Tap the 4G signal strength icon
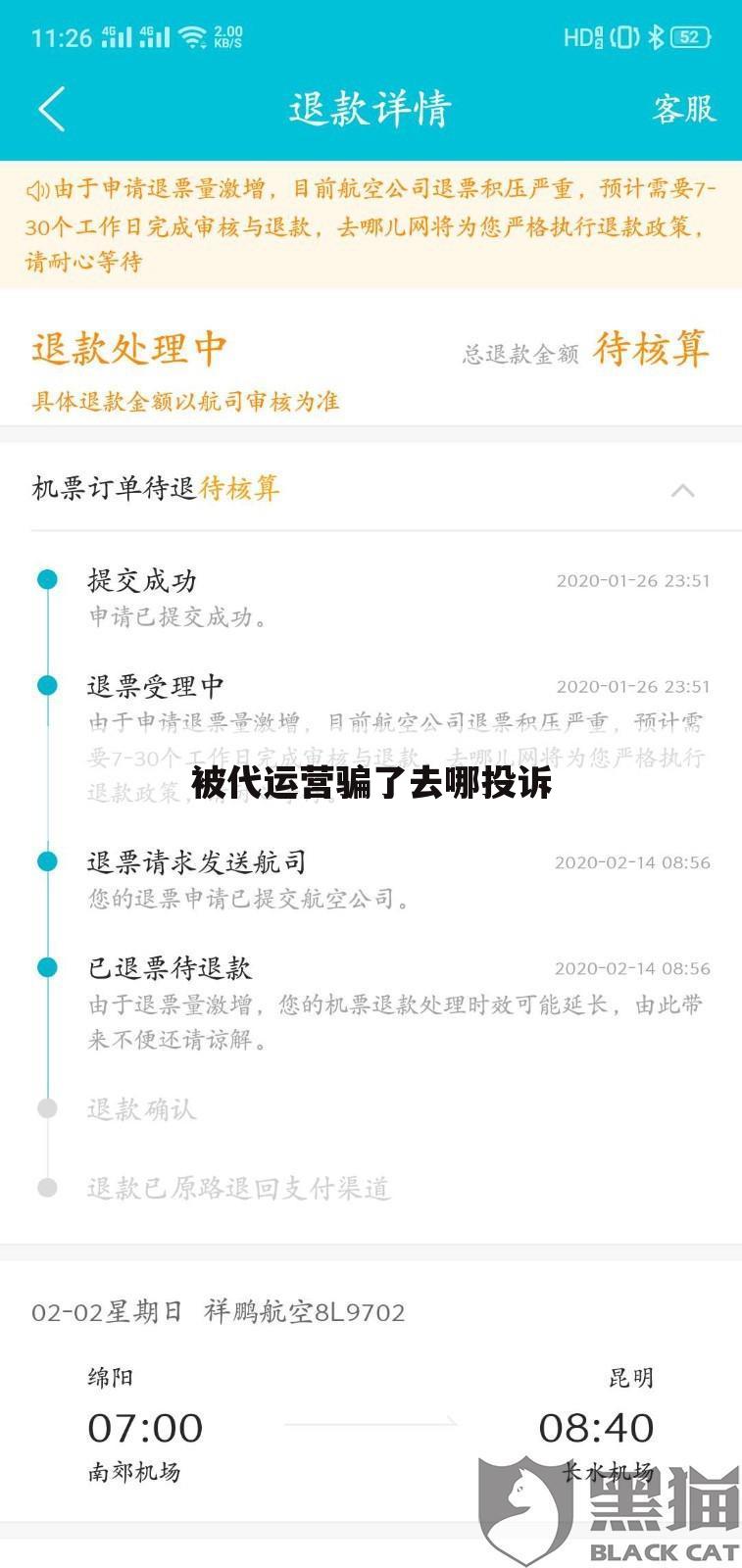The height and width of the screenshot is (1568, 742). [117, 37]
